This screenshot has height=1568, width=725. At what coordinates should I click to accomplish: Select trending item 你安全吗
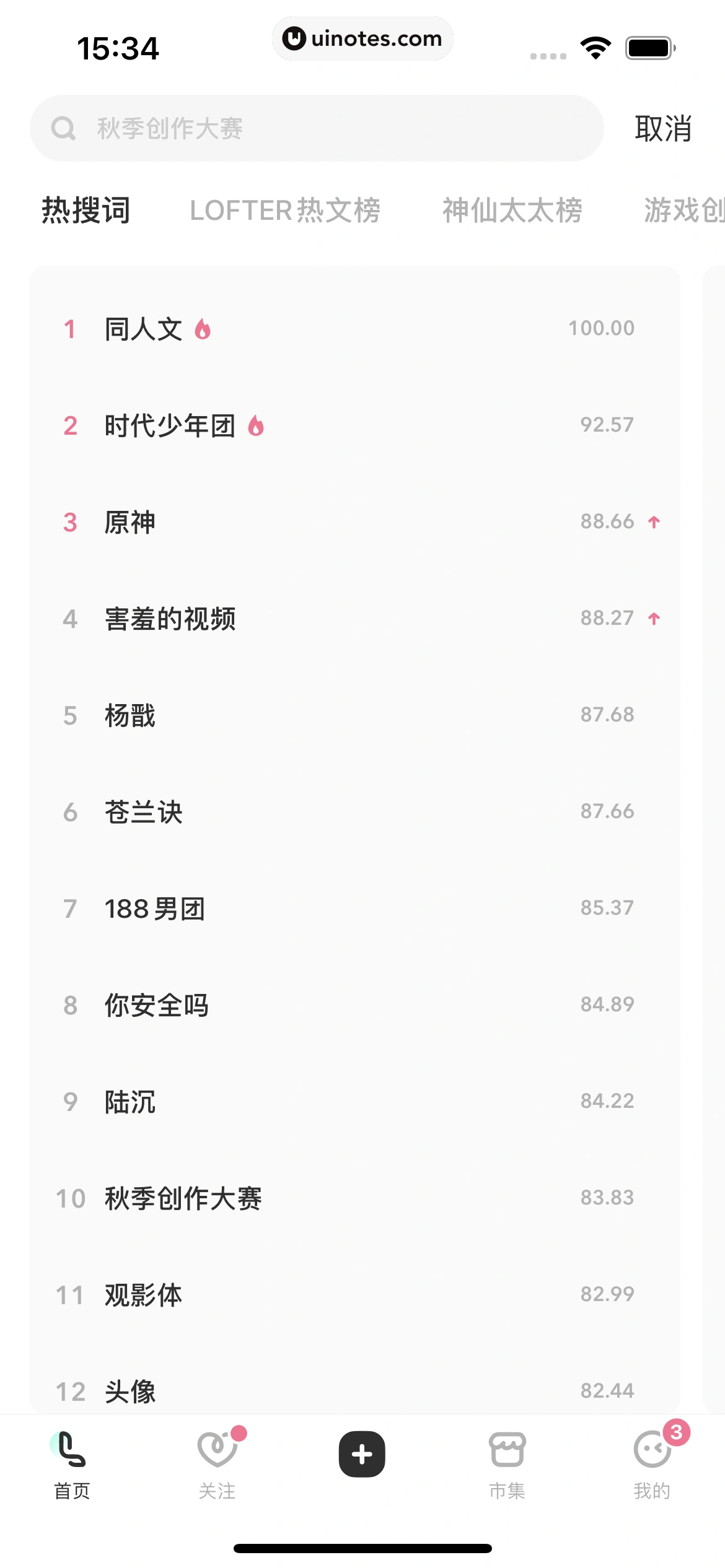click(156, 1004)
